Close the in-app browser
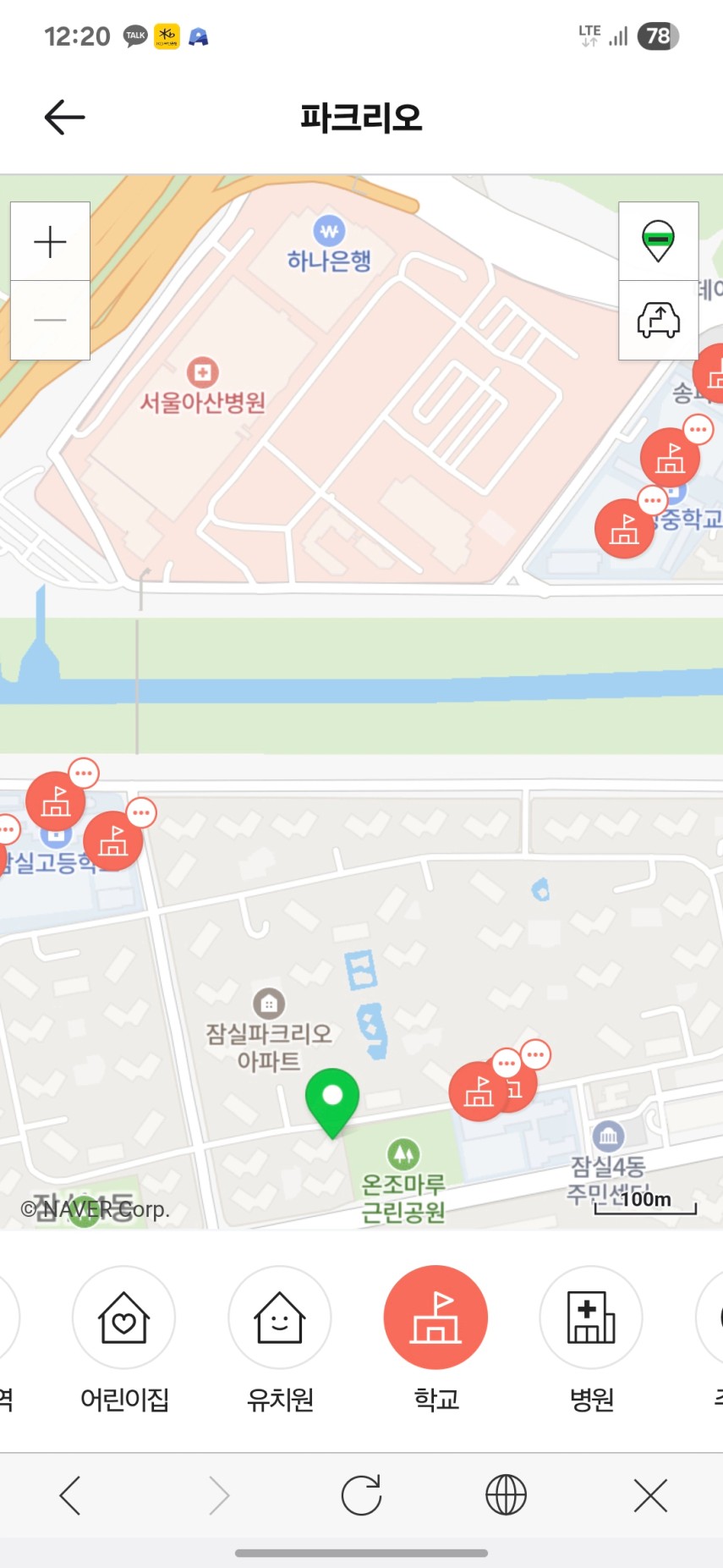 pos(650,1495)
